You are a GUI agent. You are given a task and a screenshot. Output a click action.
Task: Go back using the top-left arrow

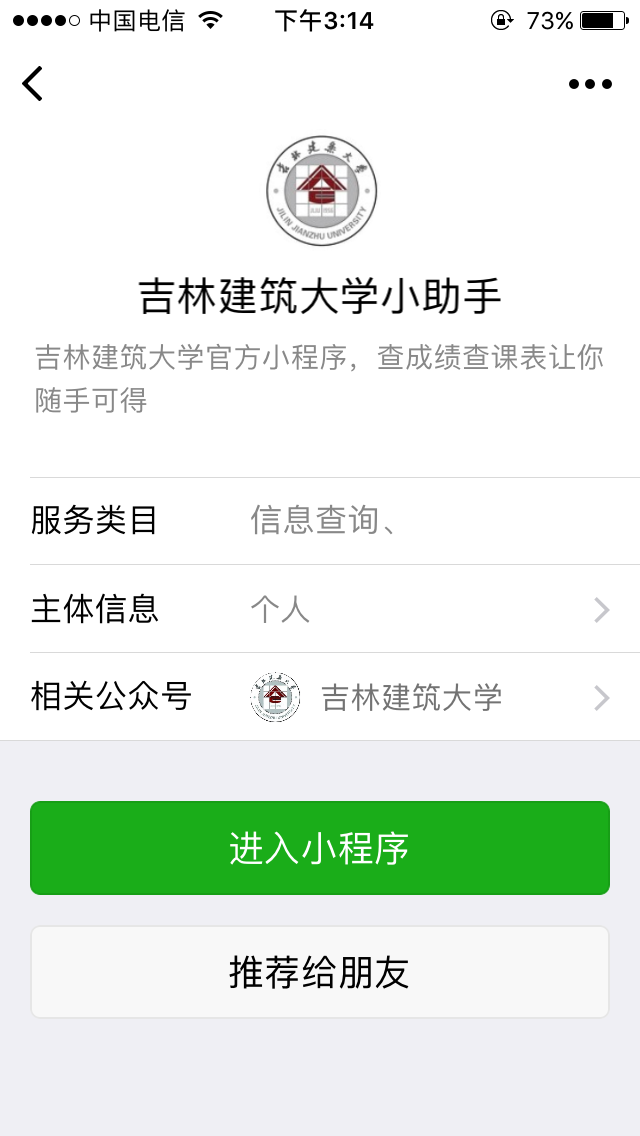tap(33, 83)
